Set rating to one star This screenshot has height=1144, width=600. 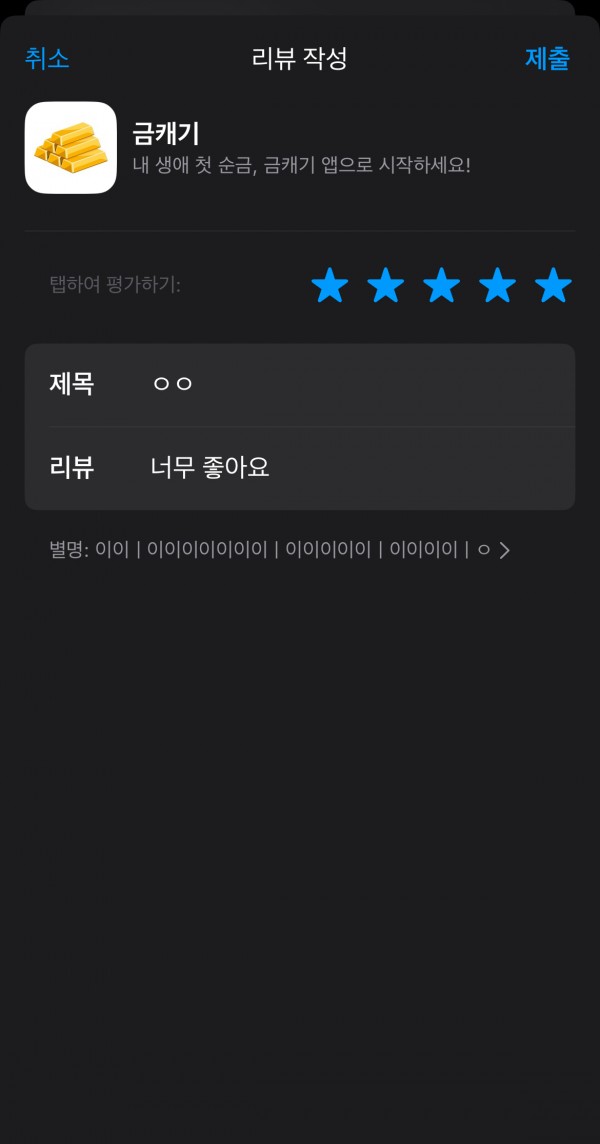pos(330,285)
